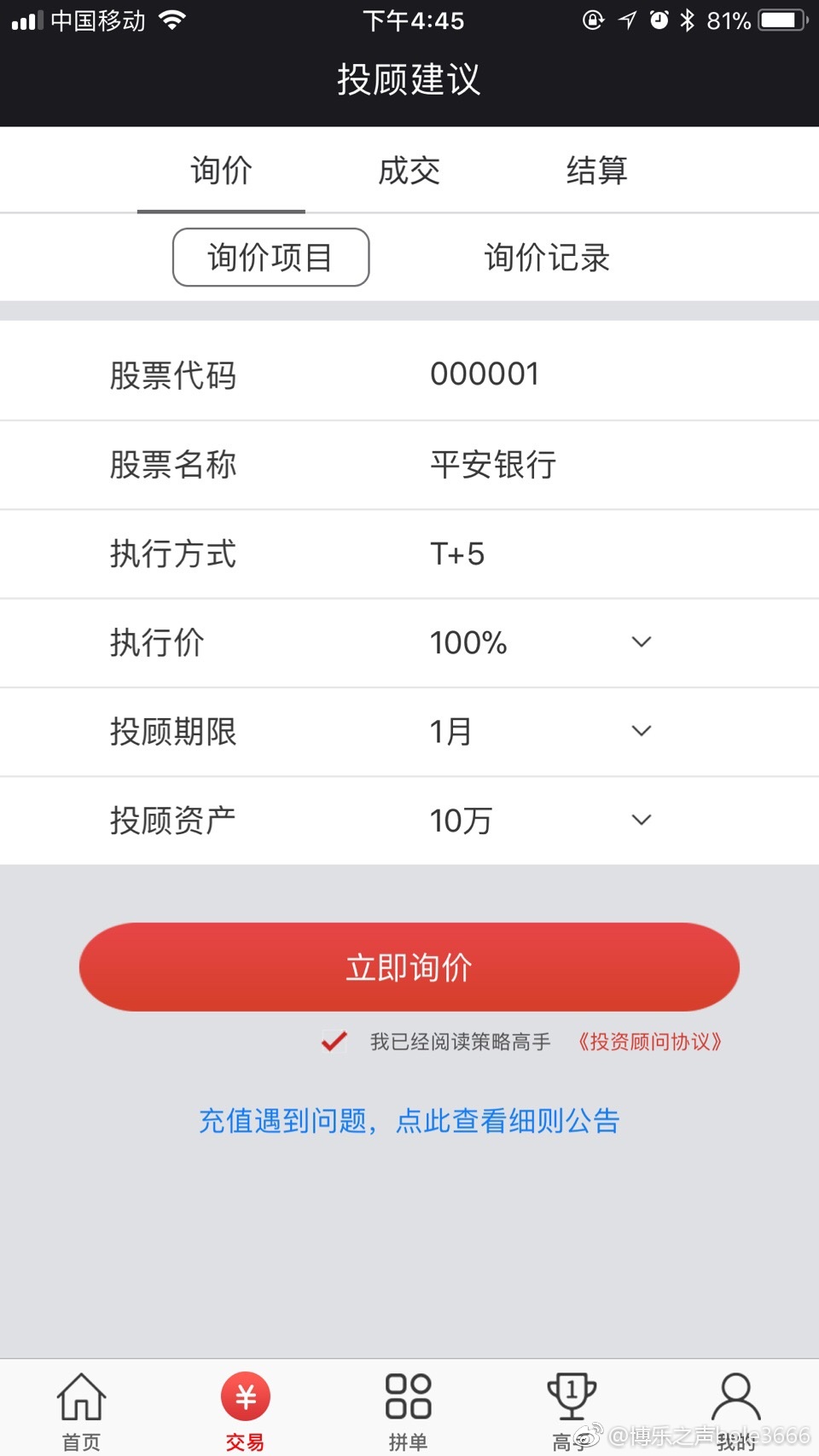Open the 充值遇到问题 细则公告 link
The image size is (819, 1456).
409,1121
